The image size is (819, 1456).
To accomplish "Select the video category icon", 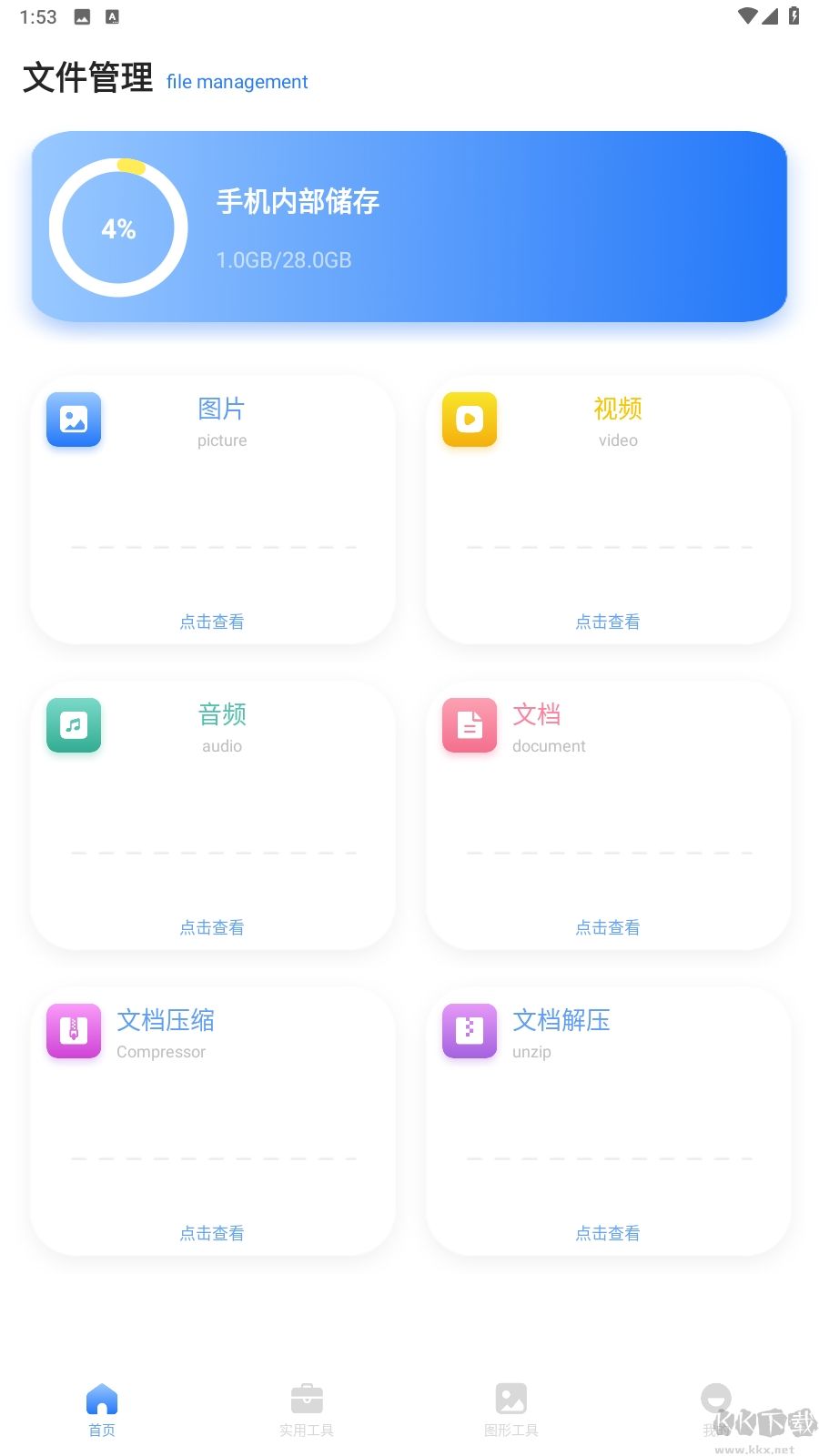I will click(x=469, y=420).
